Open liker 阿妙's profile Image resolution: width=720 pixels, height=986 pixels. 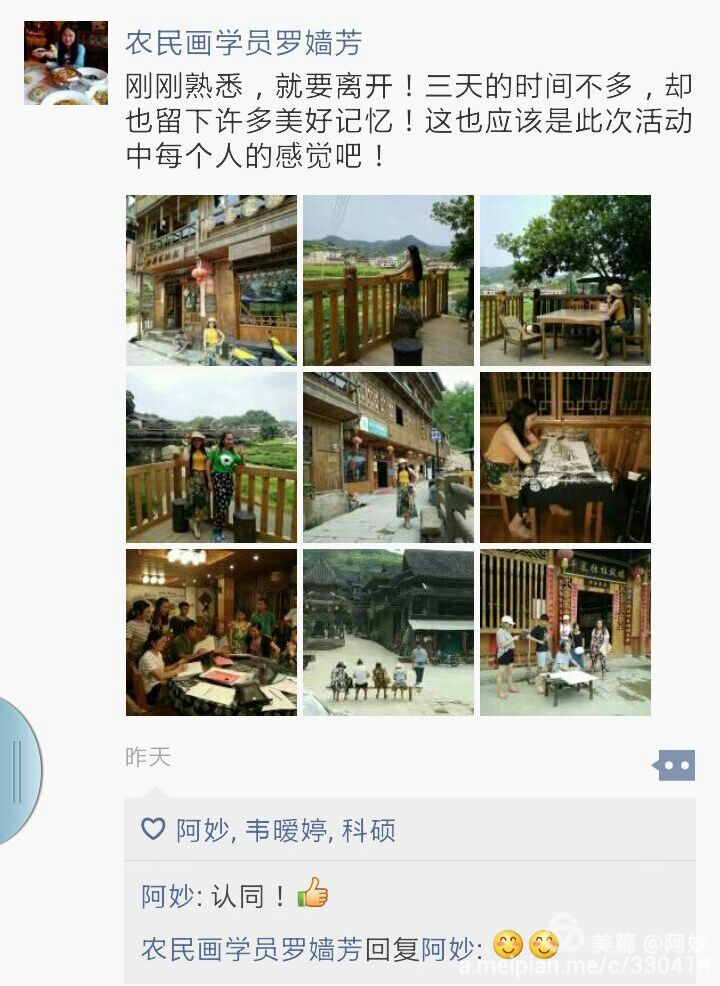(x=202, y=830)
